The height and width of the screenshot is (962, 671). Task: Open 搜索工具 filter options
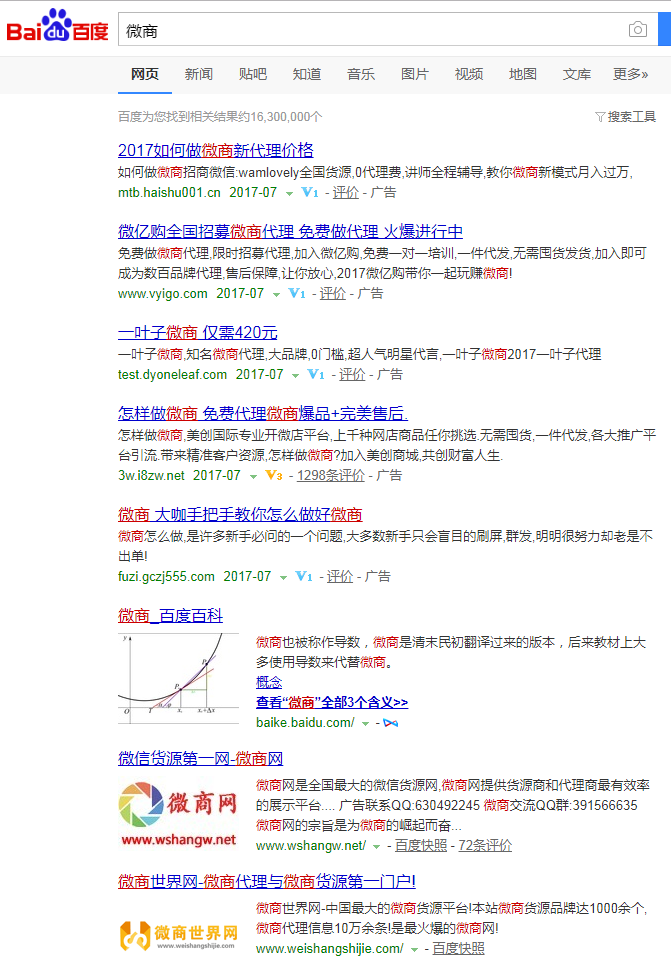tap(625, 117)
